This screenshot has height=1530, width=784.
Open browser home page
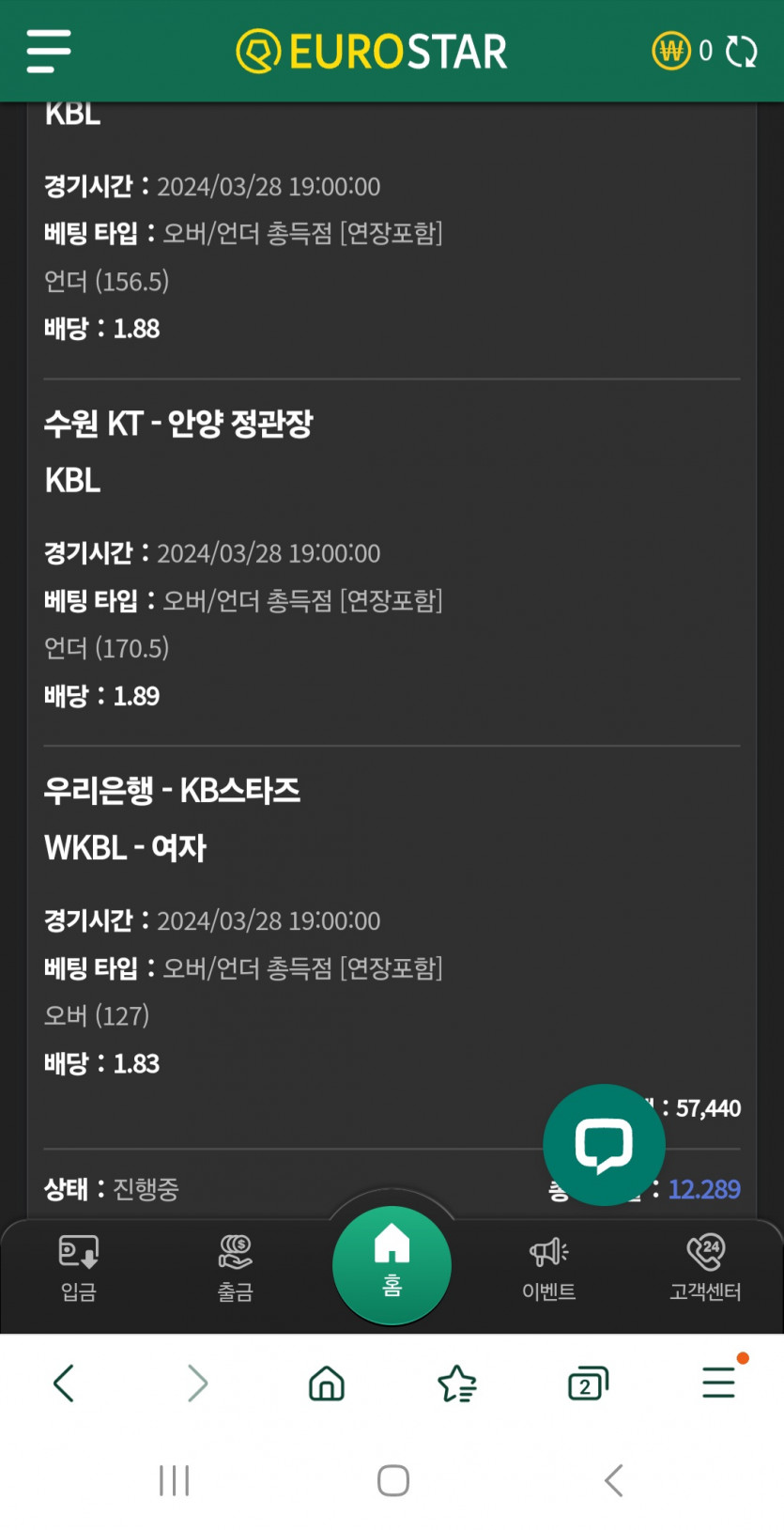[327, 1383]
